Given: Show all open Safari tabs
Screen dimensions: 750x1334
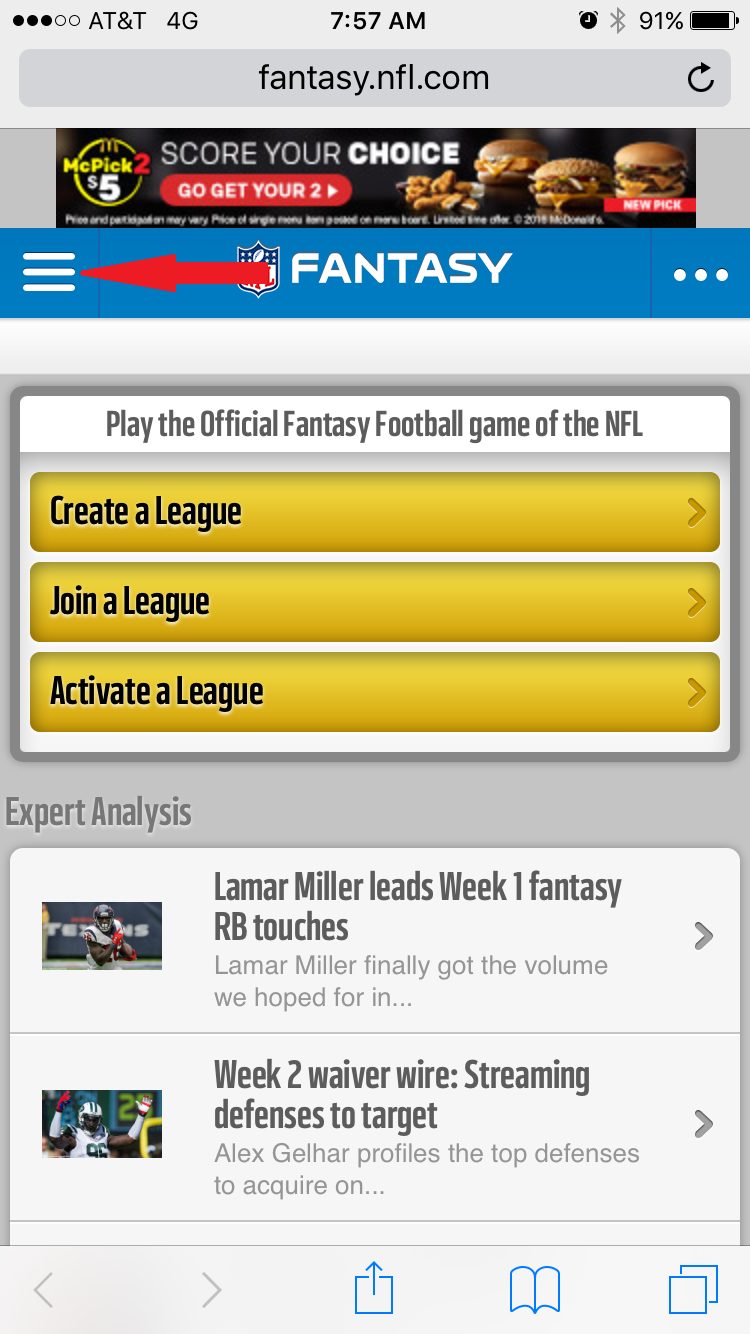Looking at the screenshot, I should point(692,1288).
